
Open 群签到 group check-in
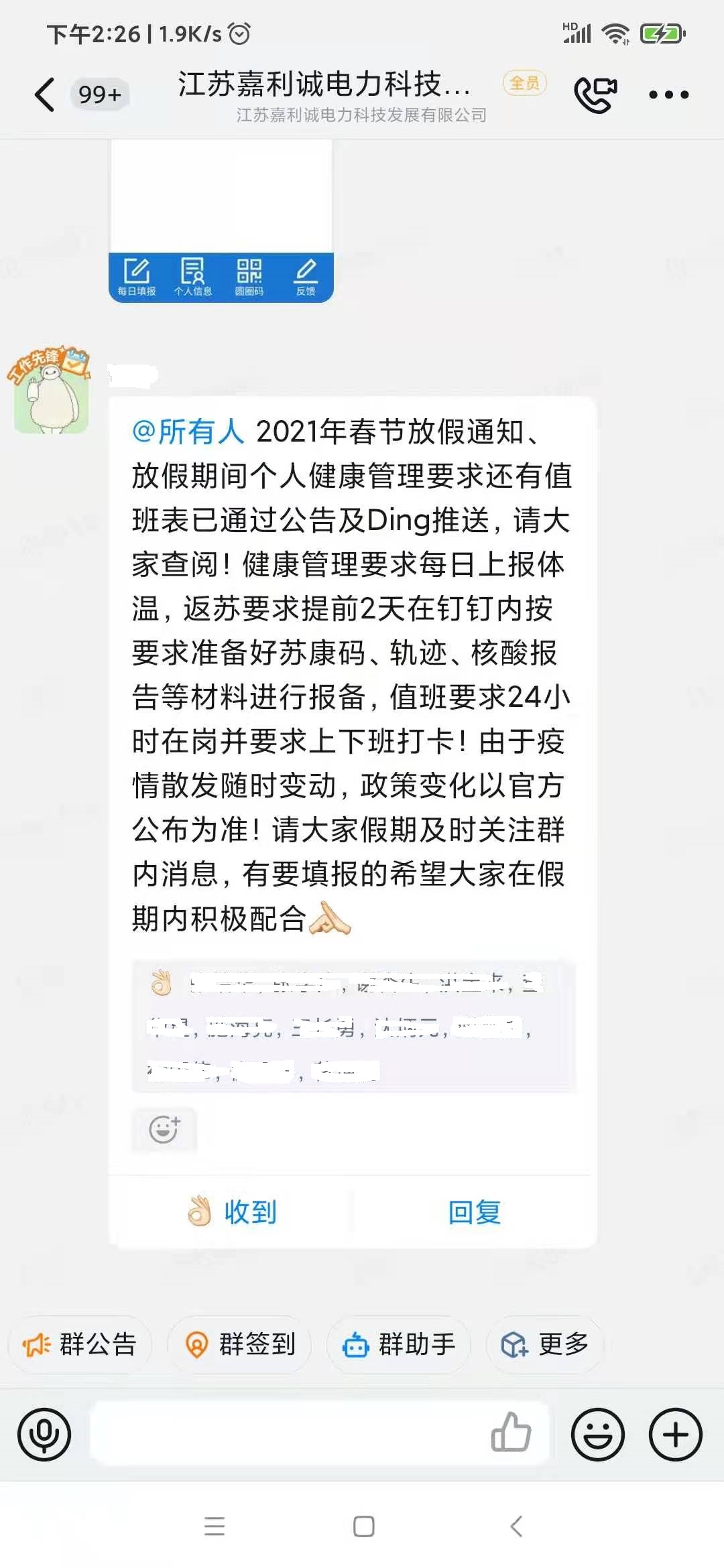pyautogui.click(x=239, y=1344)
